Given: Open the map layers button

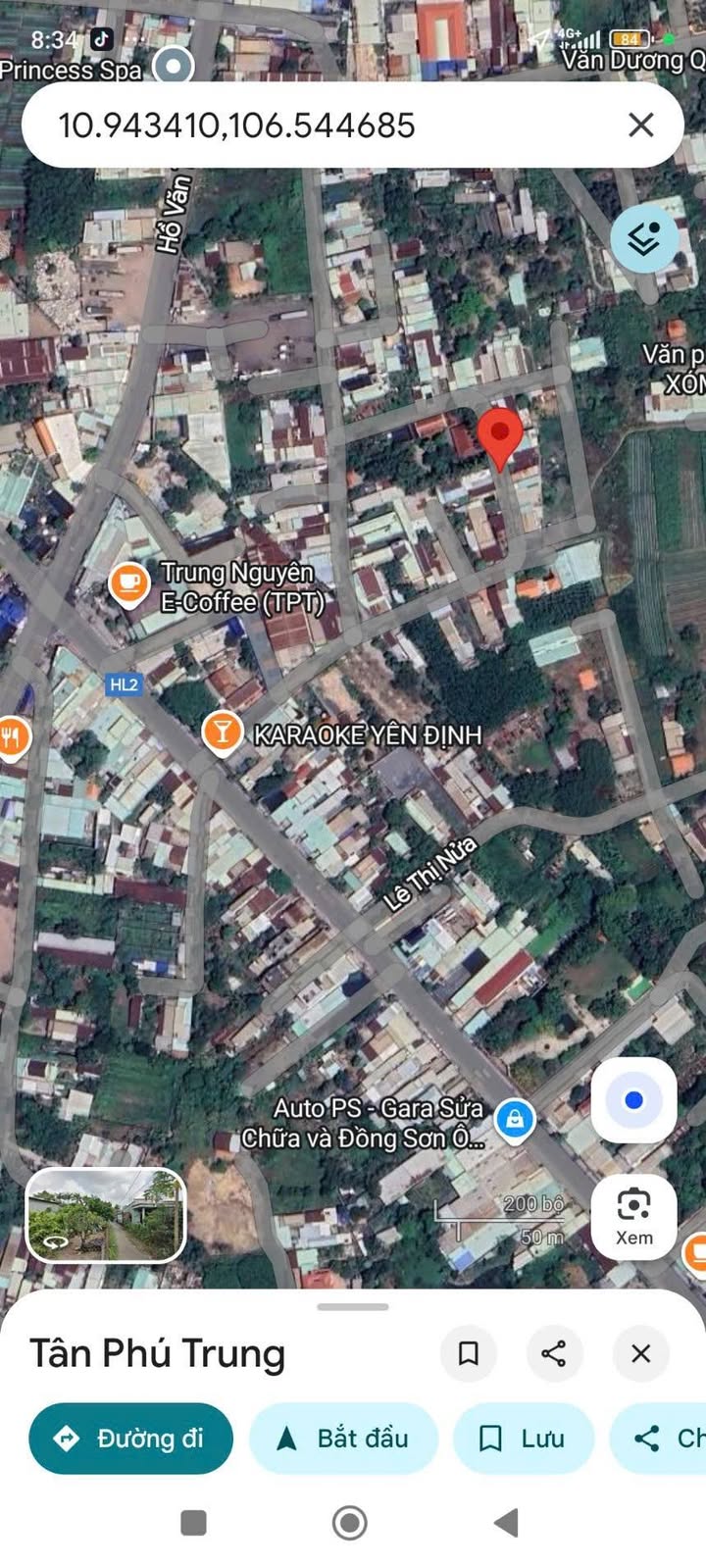Looking at the screenshot, I should pyautogui.click(x=644, y=238).
